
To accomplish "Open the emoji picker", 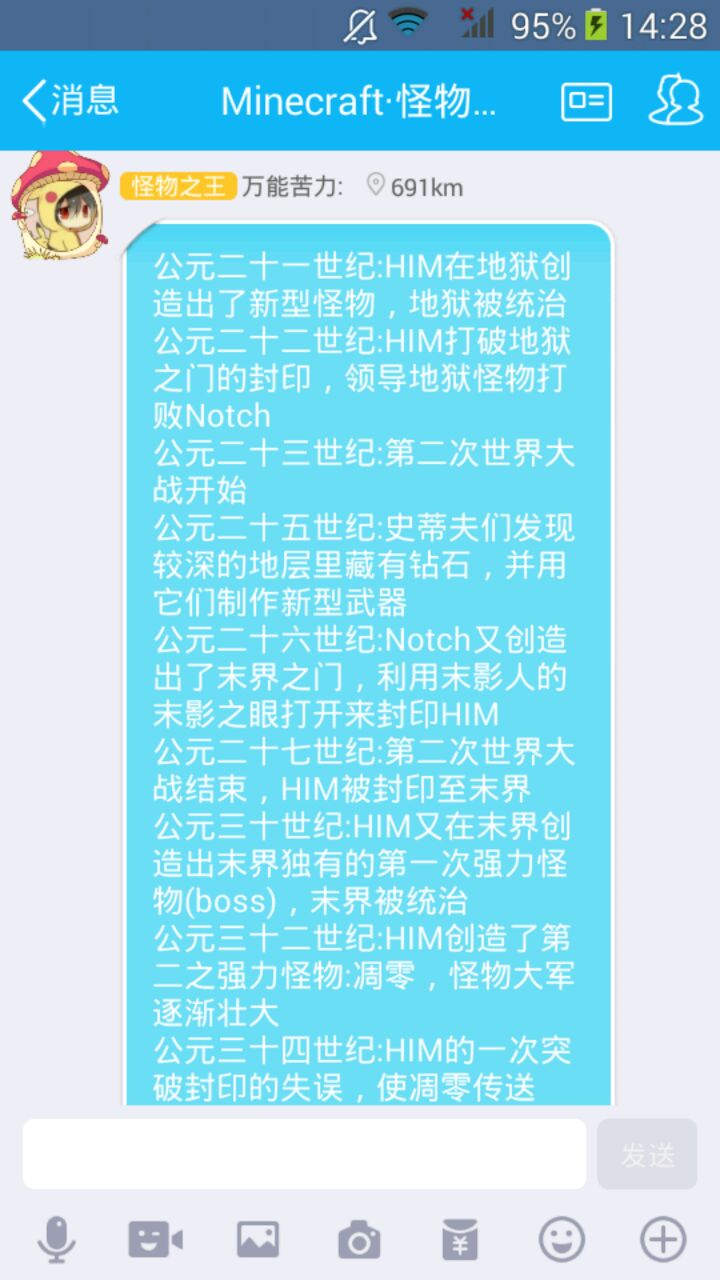I will pos(562,1241).
